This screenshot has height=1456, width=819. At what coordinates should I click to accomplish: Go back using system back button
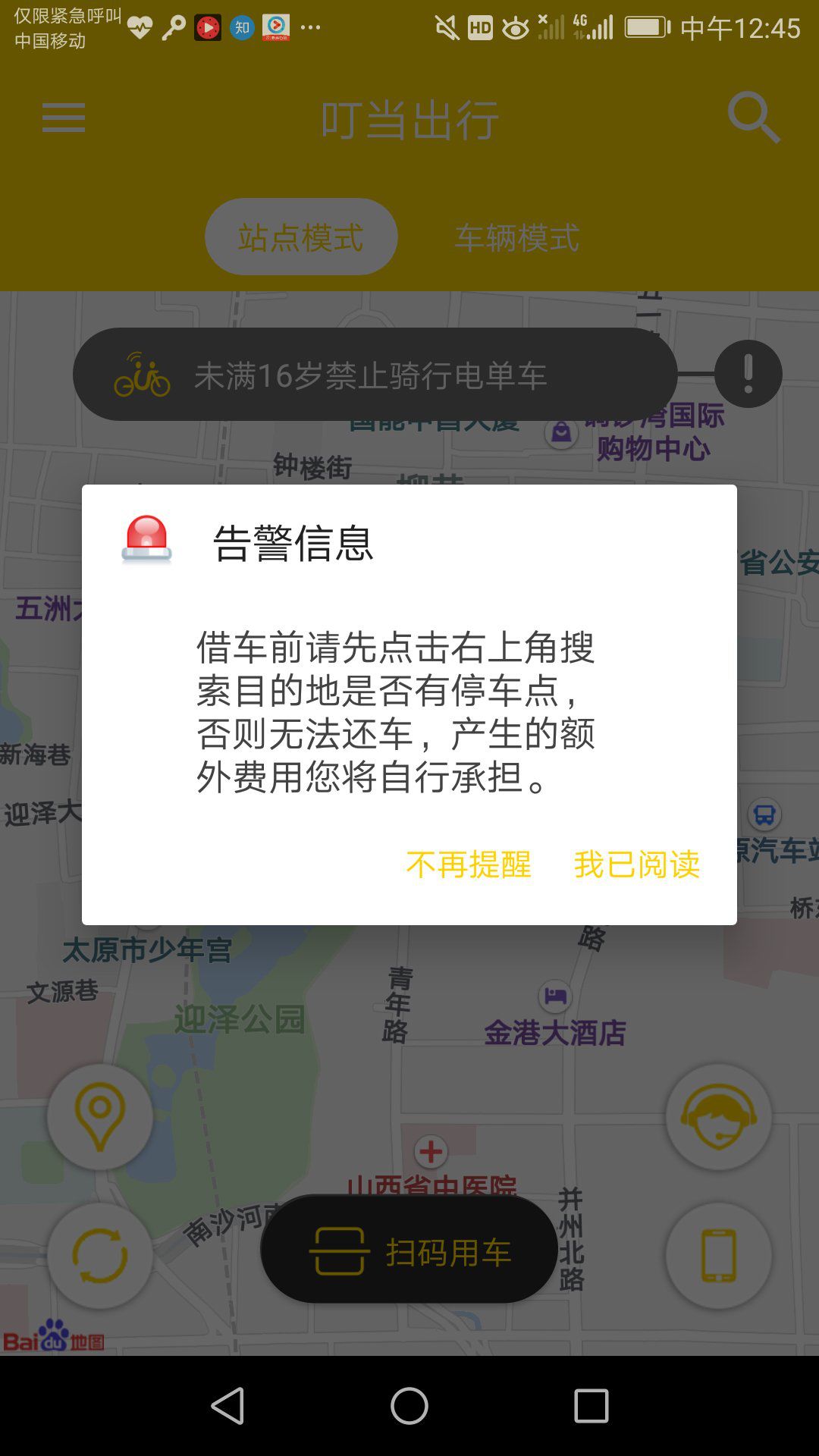point(227,1406)
